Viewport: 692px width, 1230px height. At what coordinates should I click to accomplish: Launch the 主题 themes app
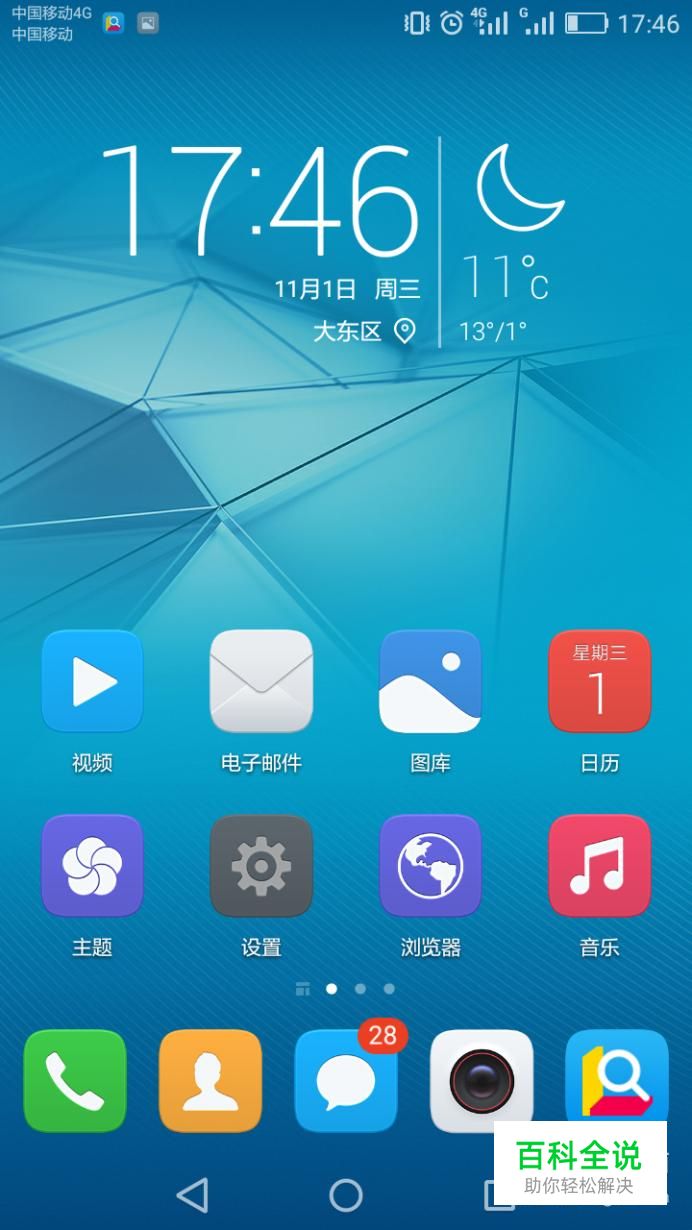pos(92,866)
